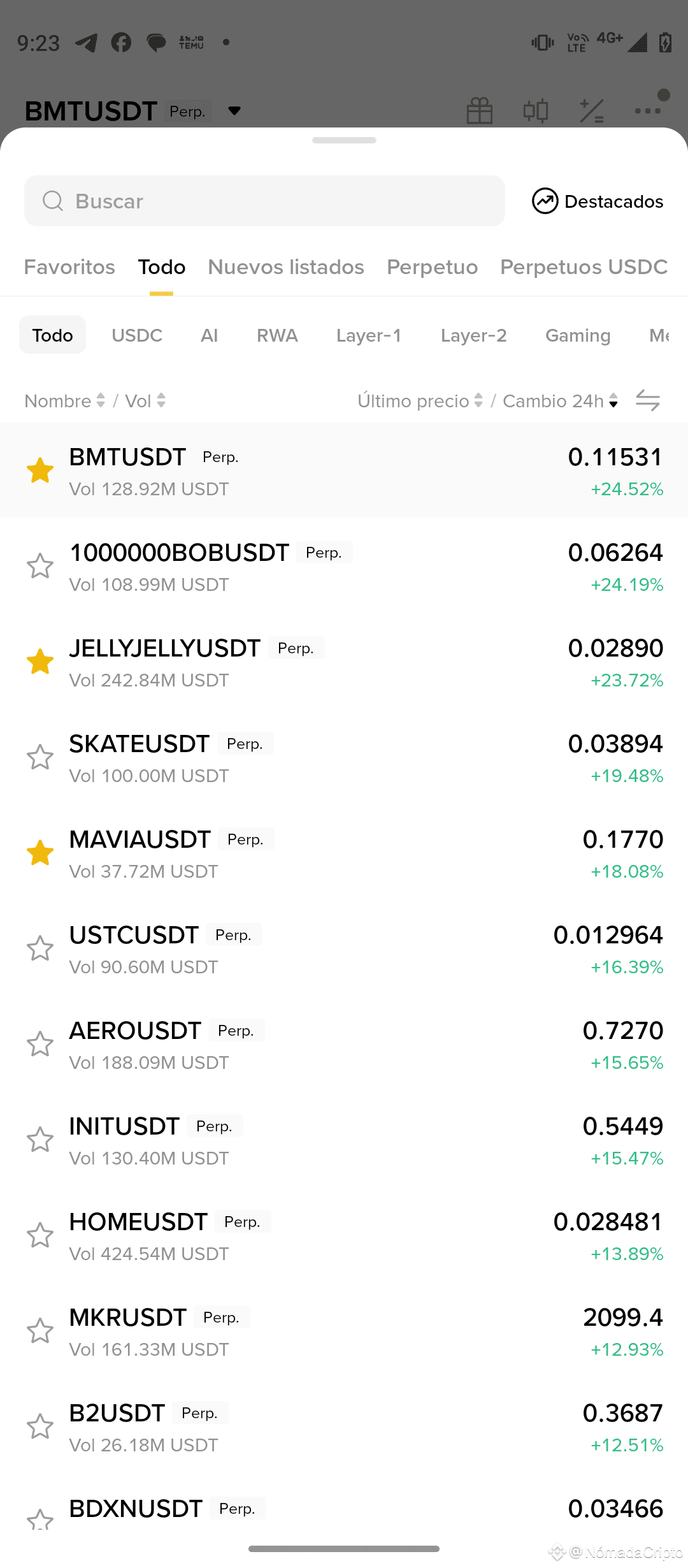Tap the swap columns icon beside Cambio 24h
The image size is (688, 1568).
point(648,401)
